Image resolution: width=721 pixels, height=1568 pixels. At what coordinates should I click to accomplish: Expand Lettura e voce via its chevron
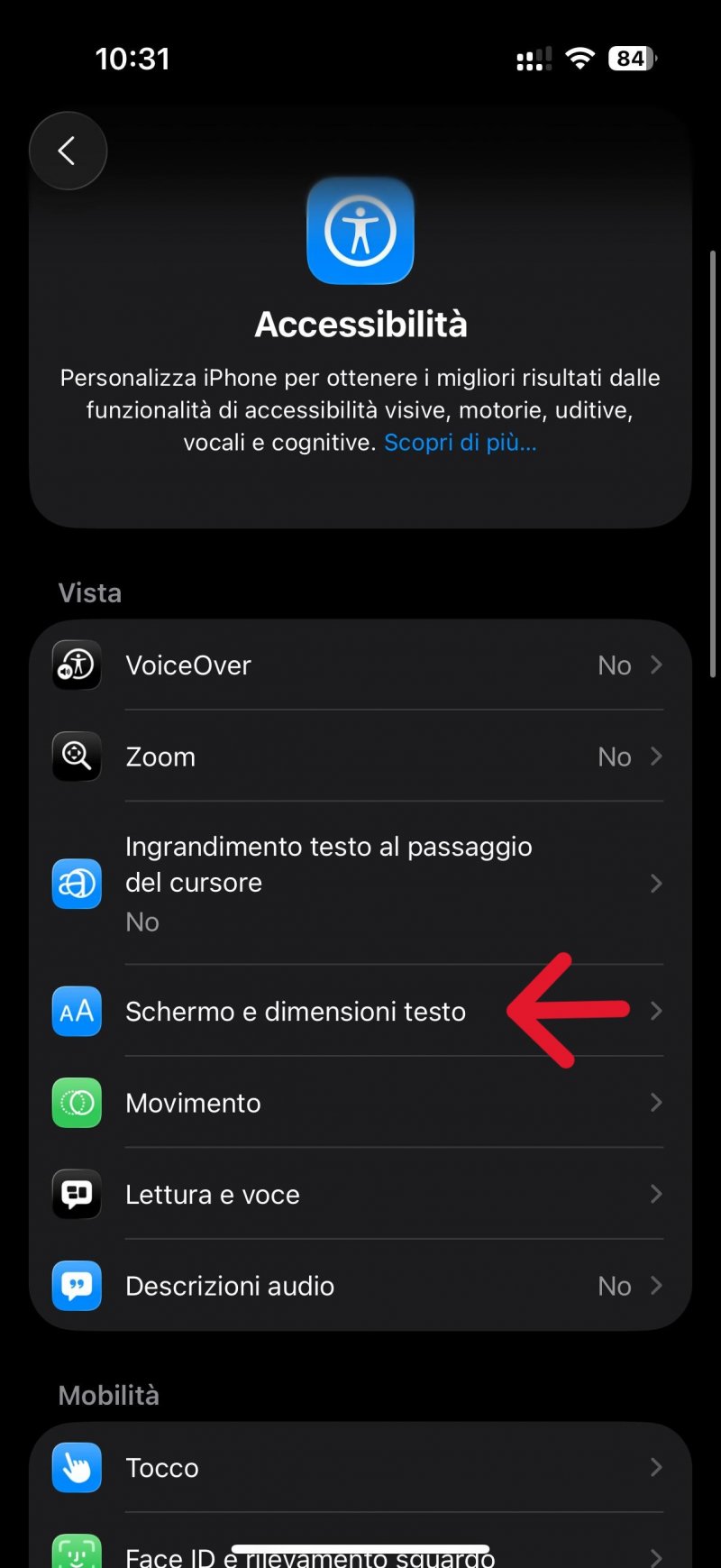657,1194
